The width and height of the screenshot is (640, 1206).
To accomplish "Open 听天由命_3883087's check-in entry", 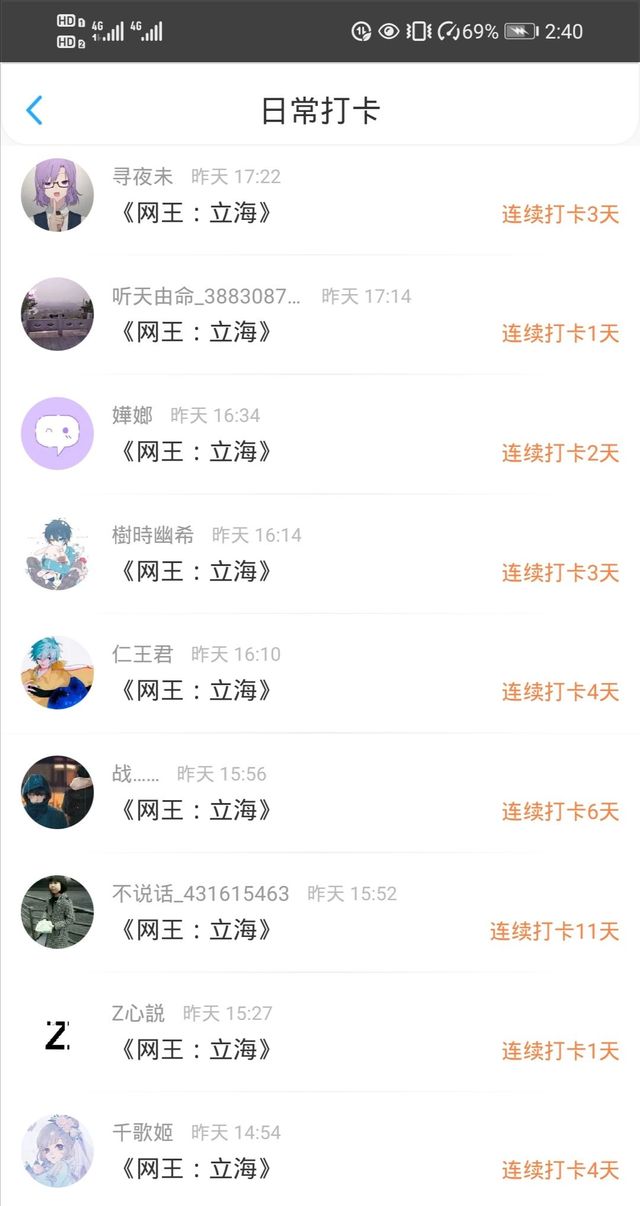I will point(320,314).
